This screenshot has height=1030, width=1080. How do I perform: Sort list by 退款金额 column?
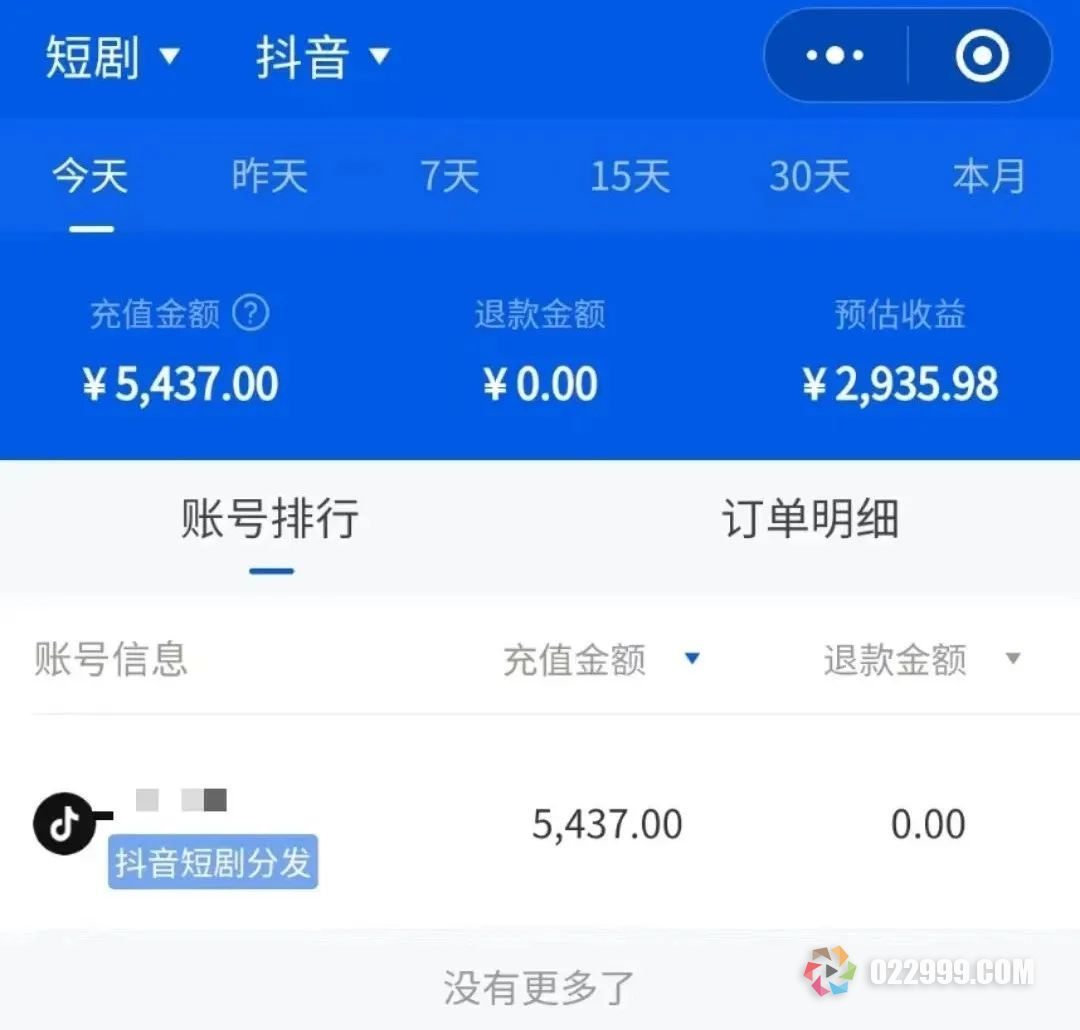coord(920,660)
